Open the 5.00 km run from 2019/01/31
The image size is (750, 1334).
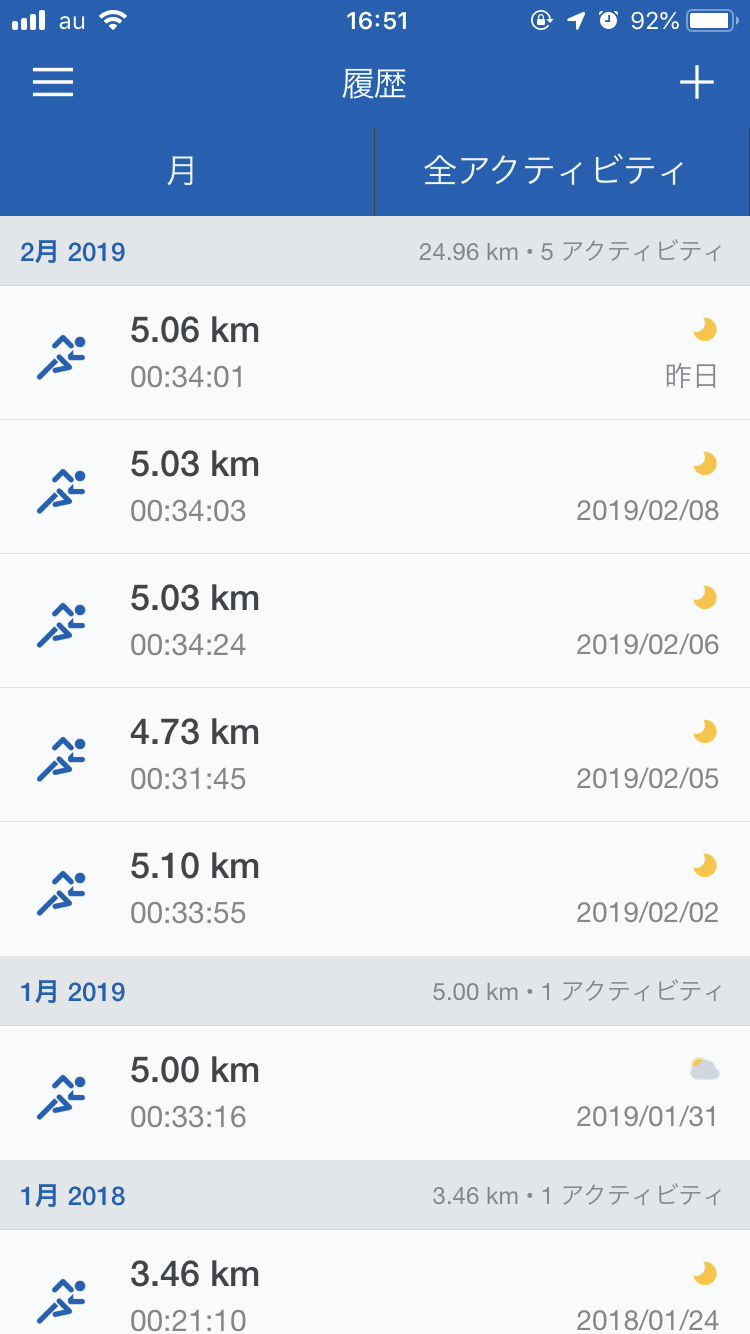click(x=375, y=1093)
